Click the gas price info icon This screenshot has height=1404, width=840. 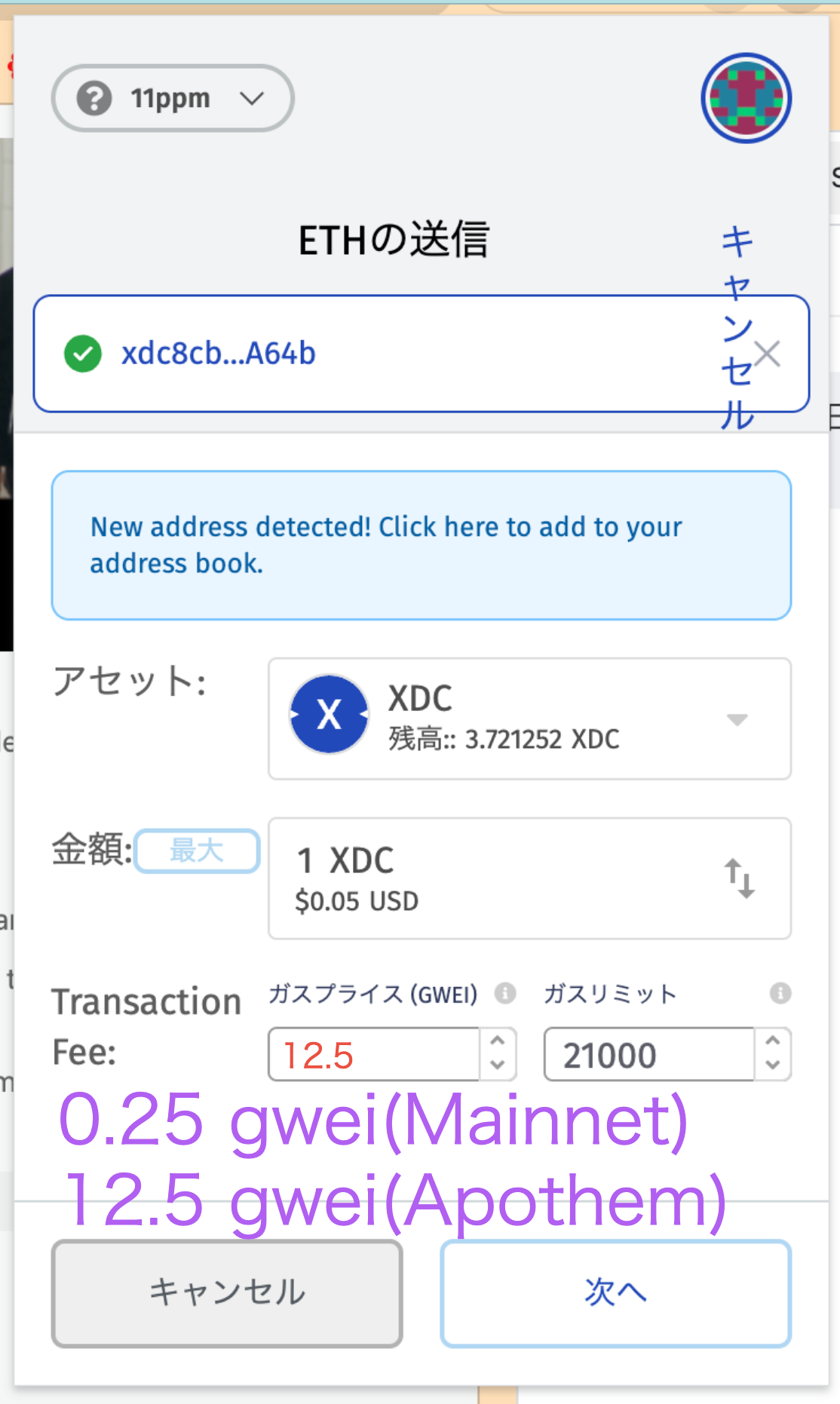tap(504, 994)
